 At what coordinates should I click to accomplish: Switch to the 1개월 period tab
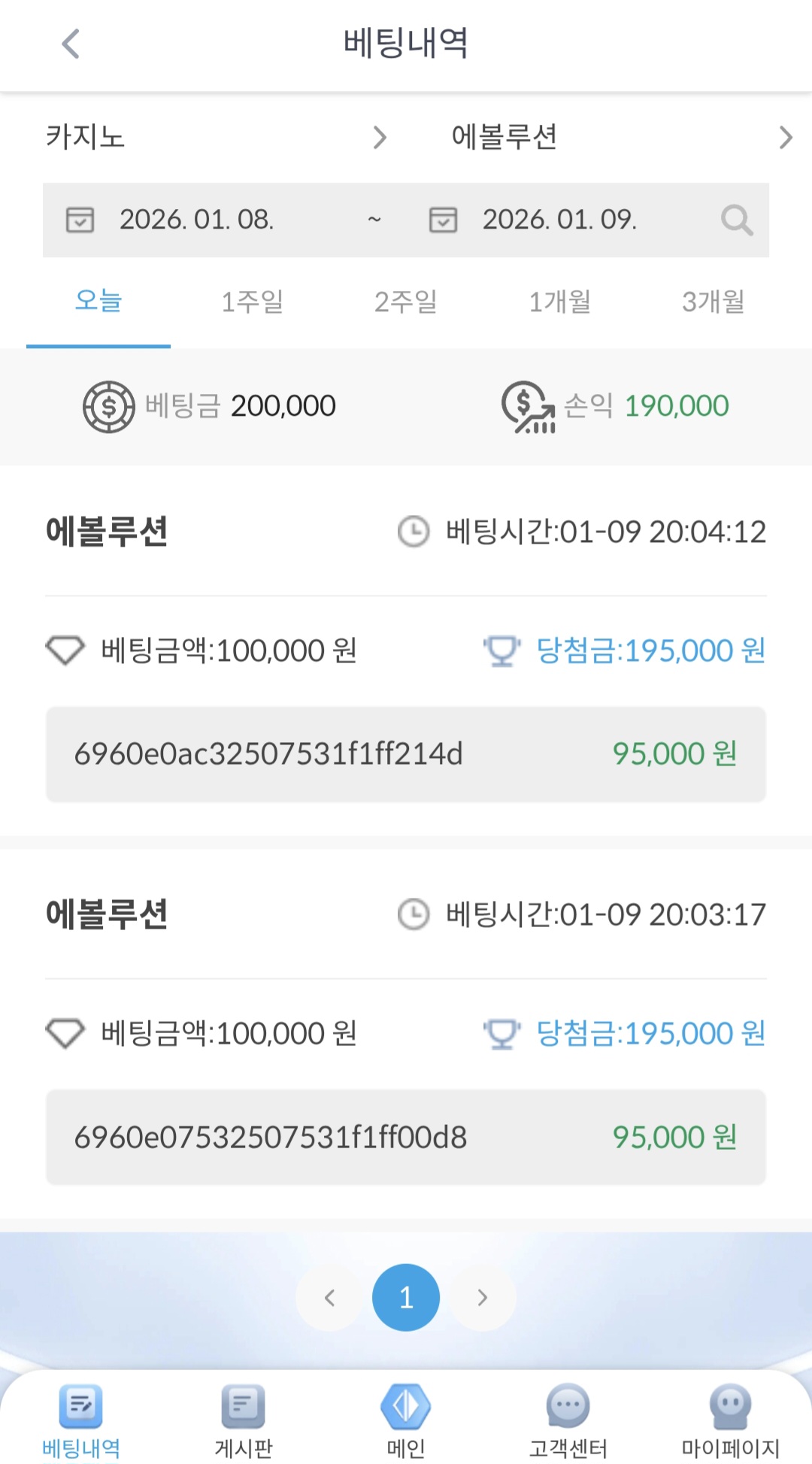point(559,302)
